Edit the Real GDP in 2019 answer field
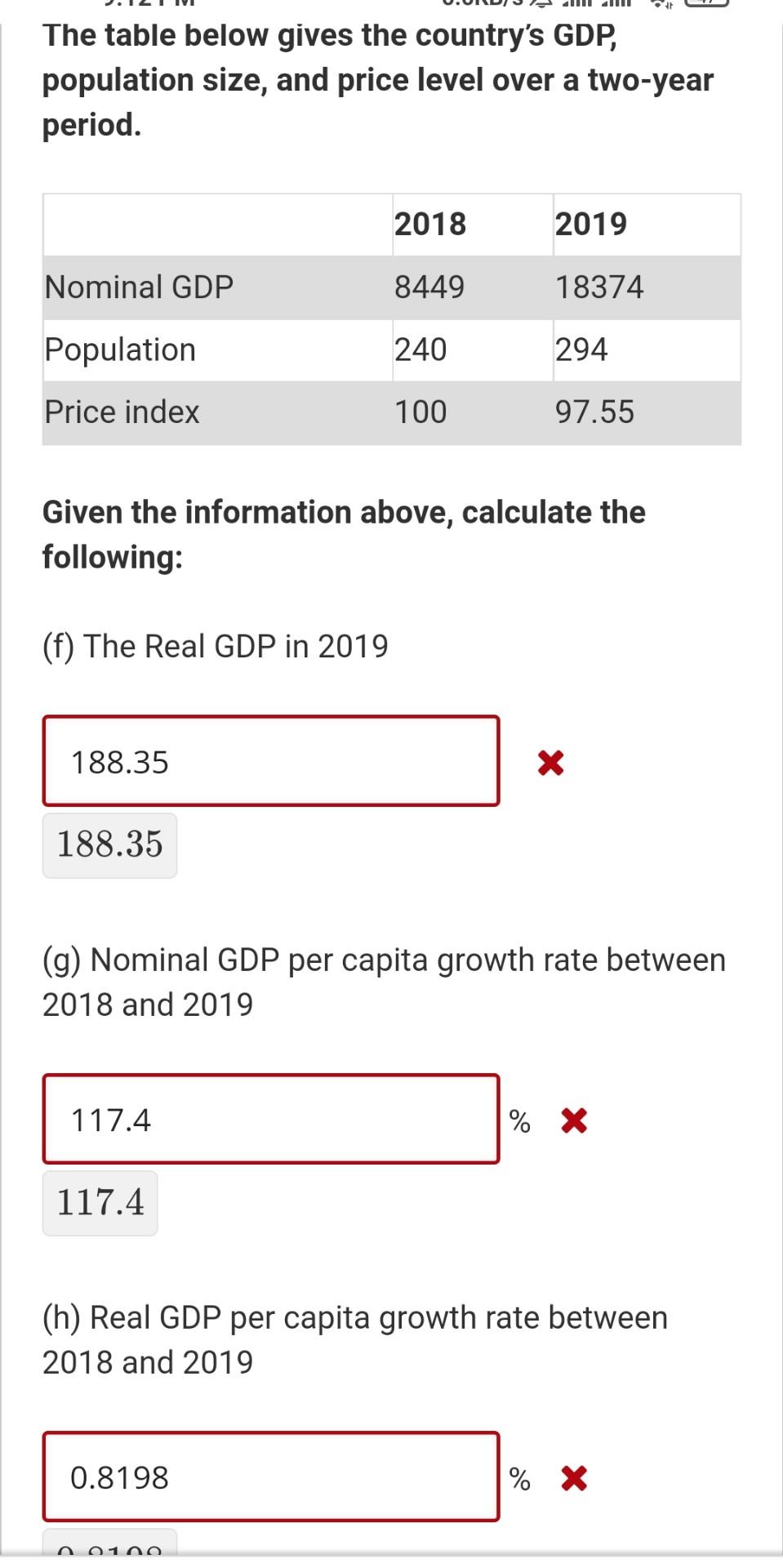783x1568 pixels. coord(270,761)
